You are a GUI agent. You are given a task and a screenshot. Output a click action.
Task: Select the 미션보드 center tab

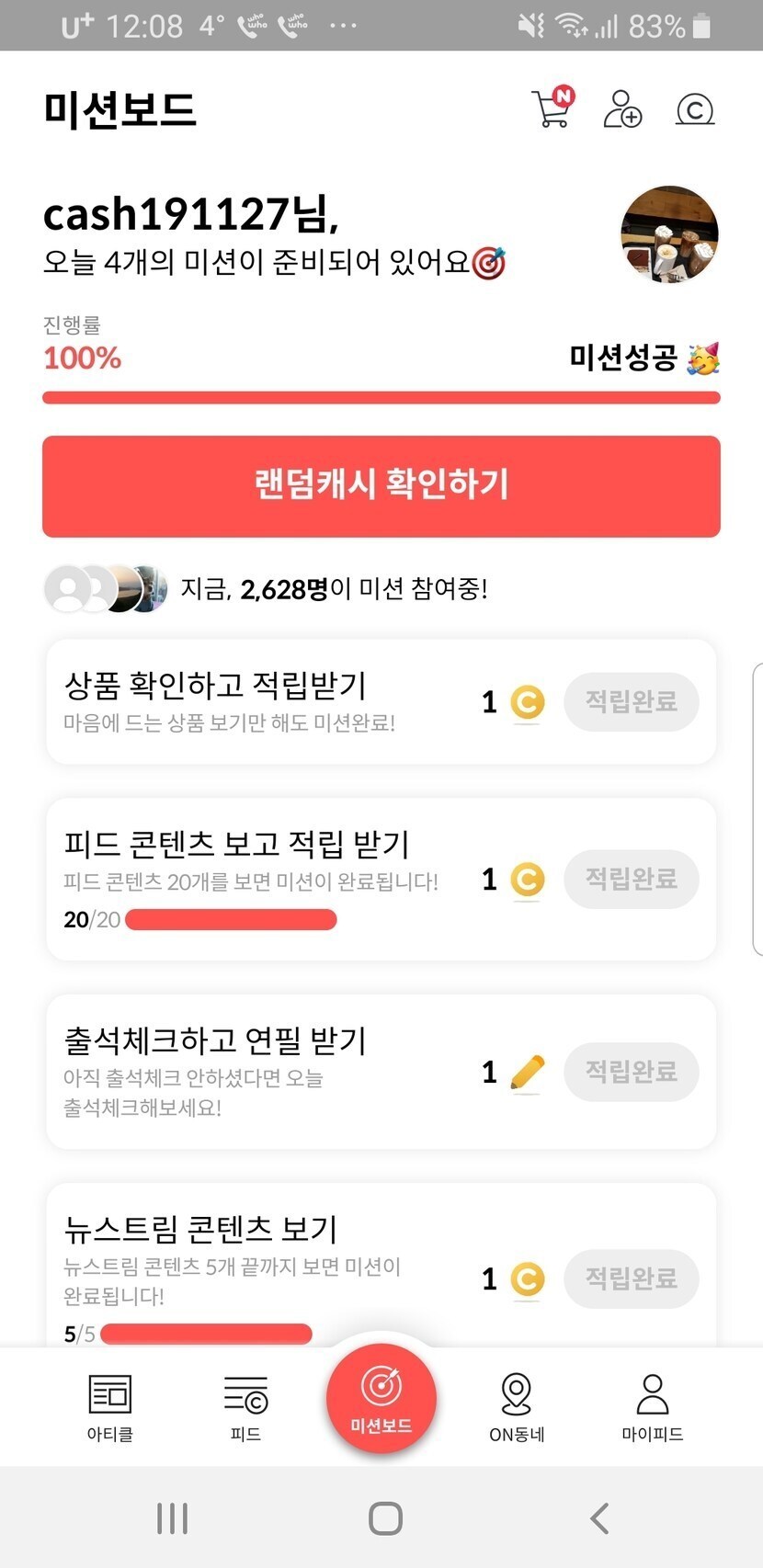pos(381,1398)
